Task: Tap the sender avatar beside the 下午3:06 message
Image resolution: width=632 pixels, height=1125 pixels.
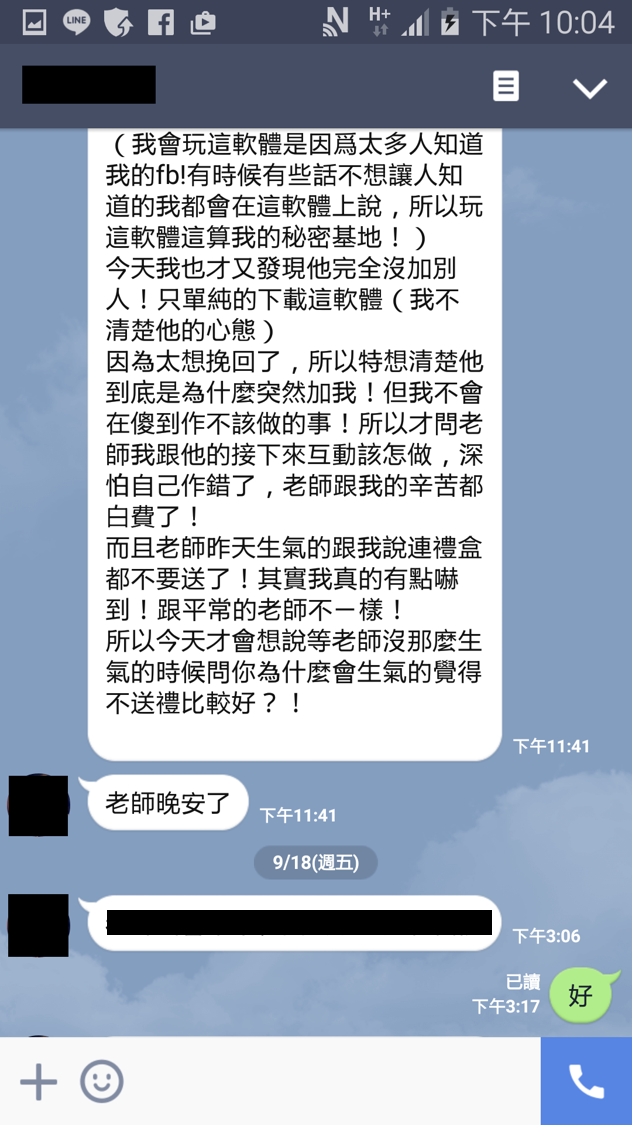Action: (x=39, y=925)
